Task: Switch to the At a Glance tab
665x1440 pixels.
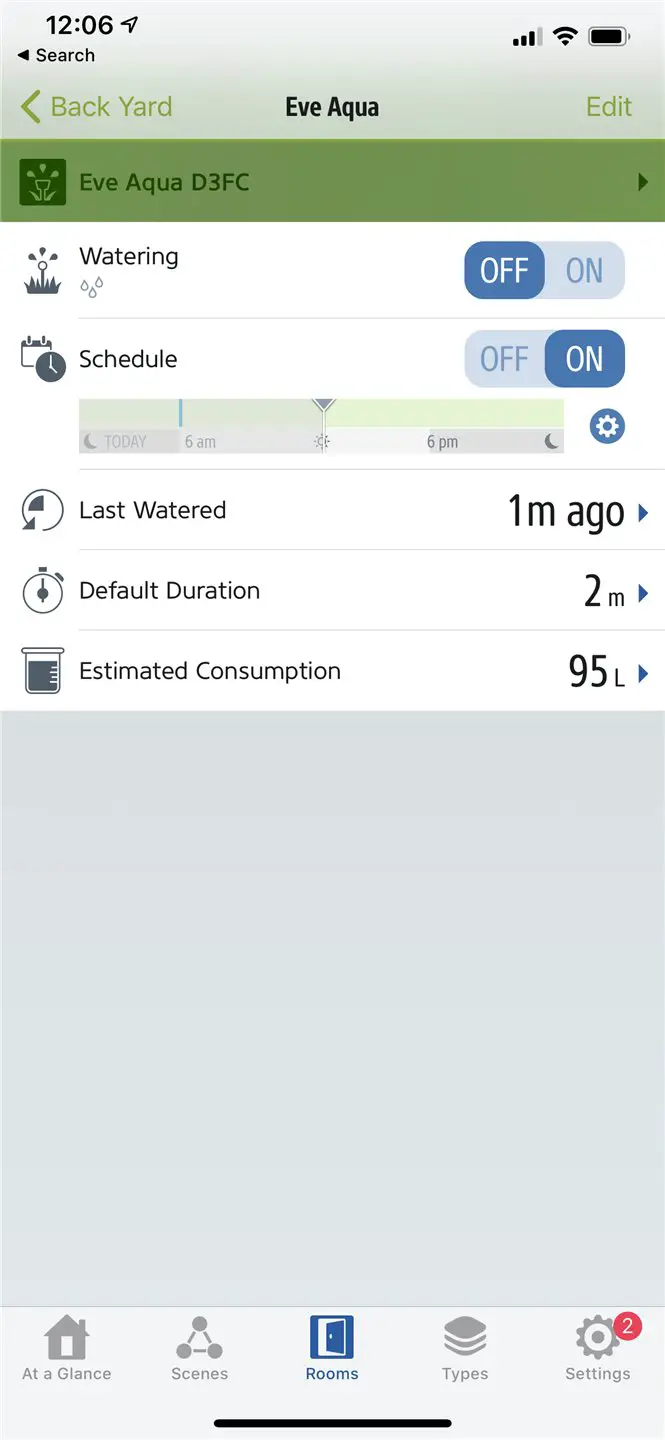Action: tap(67, 1348)
